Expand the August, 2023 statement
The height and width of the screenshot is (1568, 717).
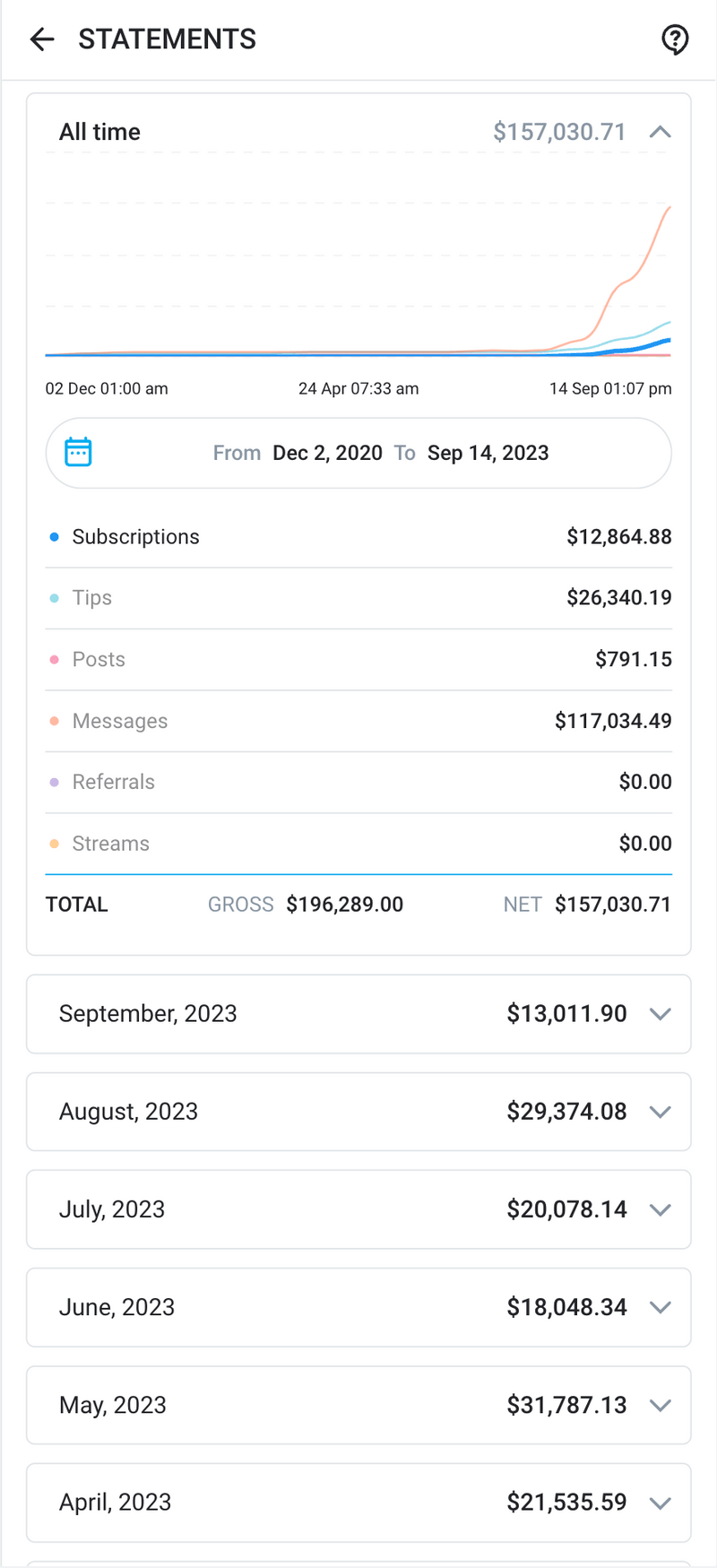pos(661,1112)
